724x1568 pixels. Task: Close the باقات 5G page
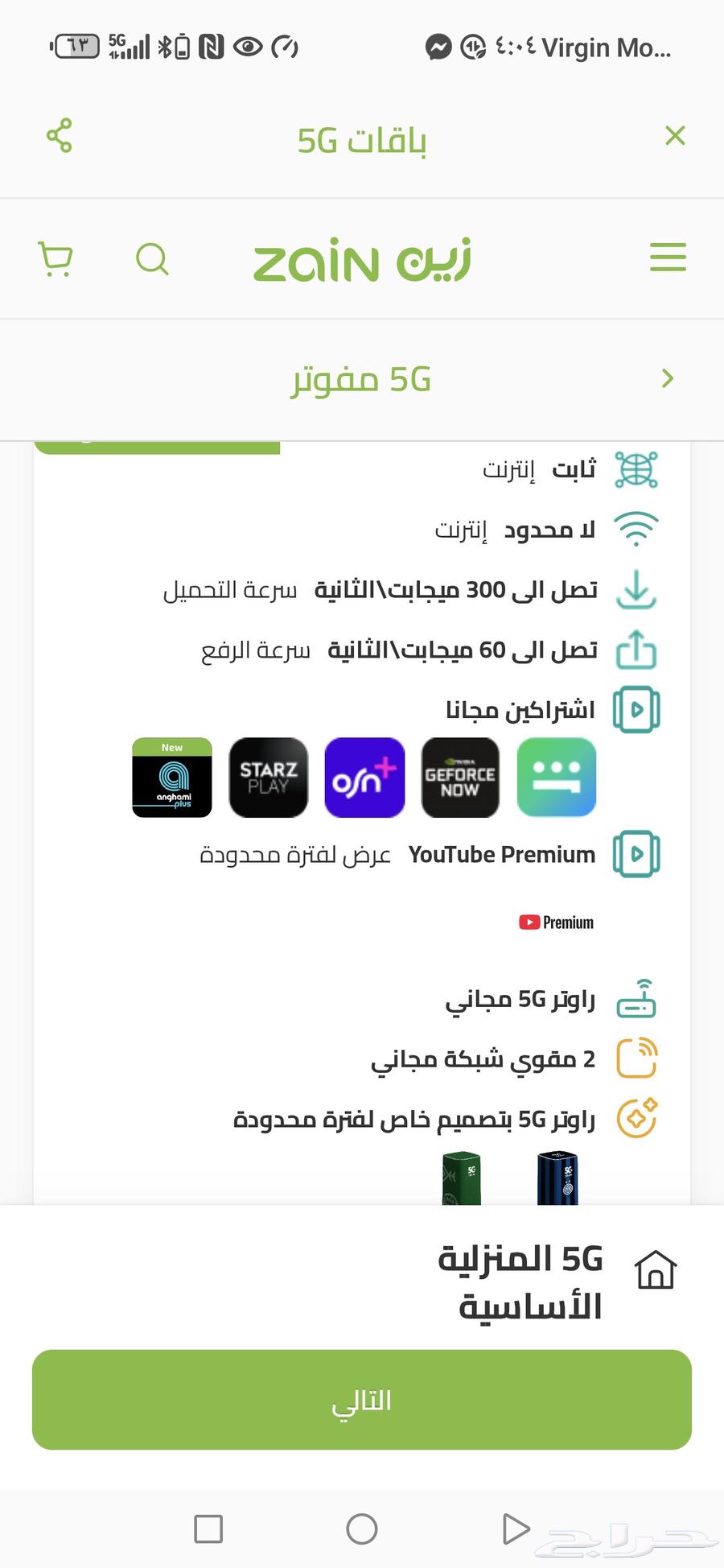tap(675, 136)
